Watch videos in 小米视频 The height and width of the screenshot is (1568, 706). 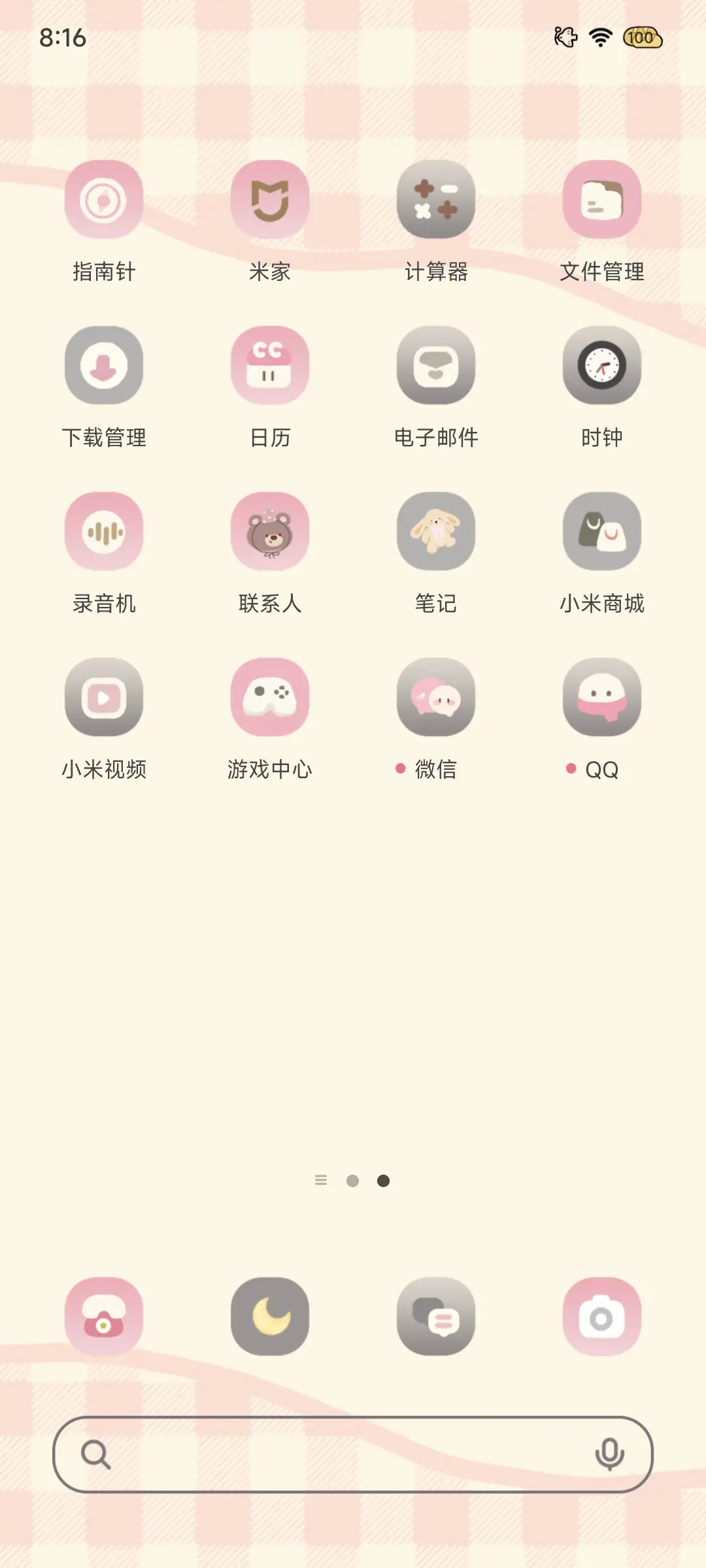click(x=104, y=697)
